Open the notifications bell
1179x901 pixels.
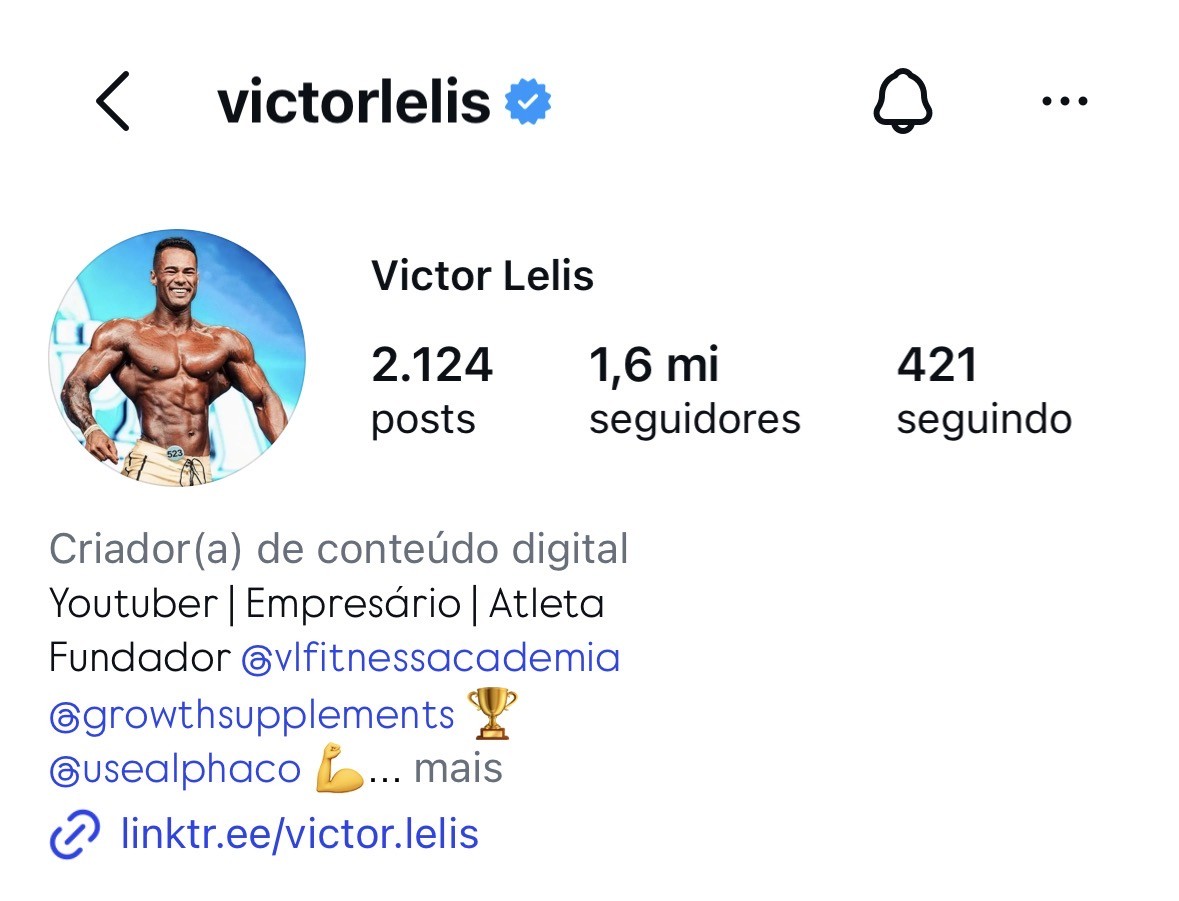click(x=902, y=101)
